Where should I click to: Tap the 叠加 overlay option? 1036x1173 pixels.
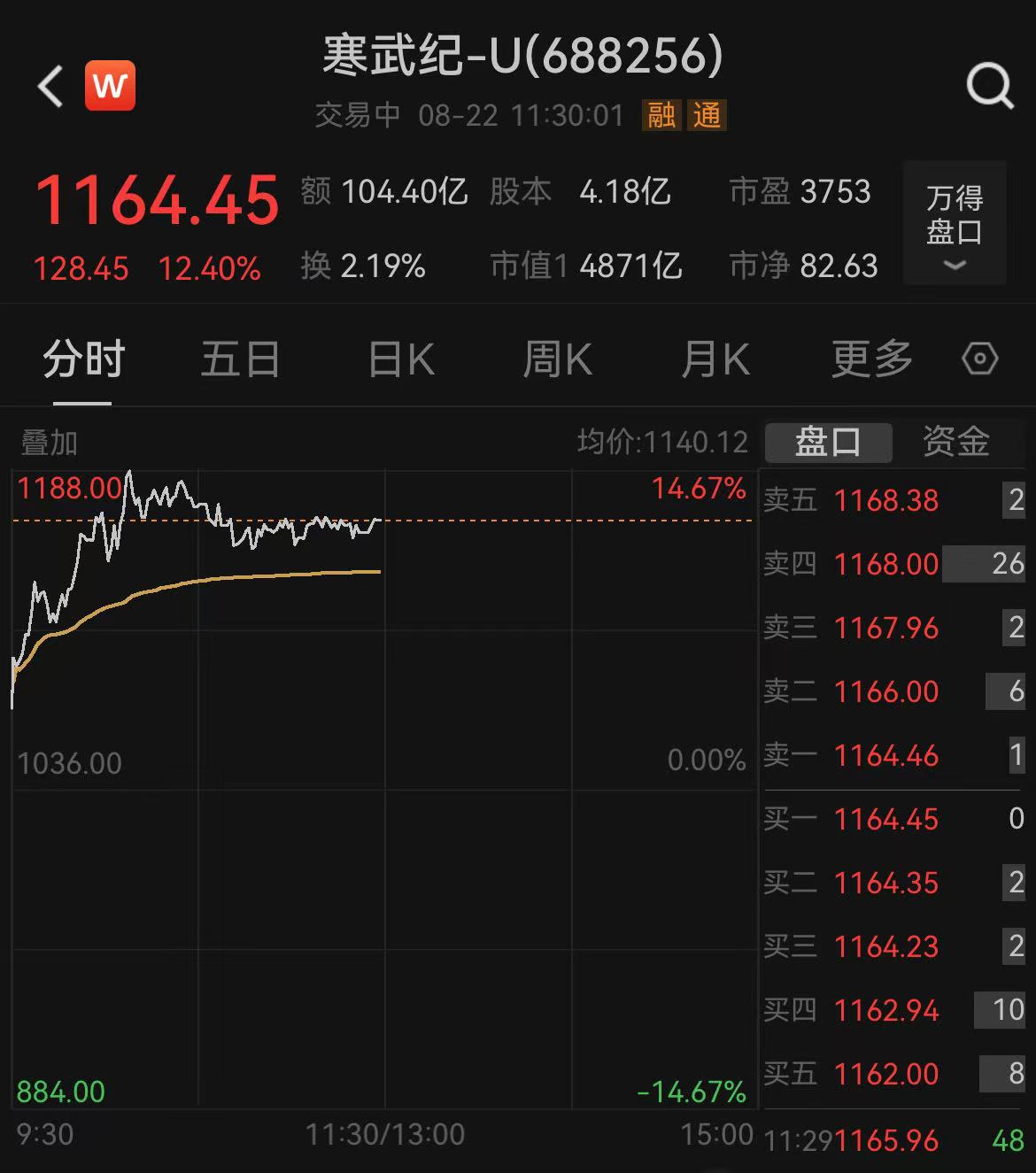click(50, 443)
